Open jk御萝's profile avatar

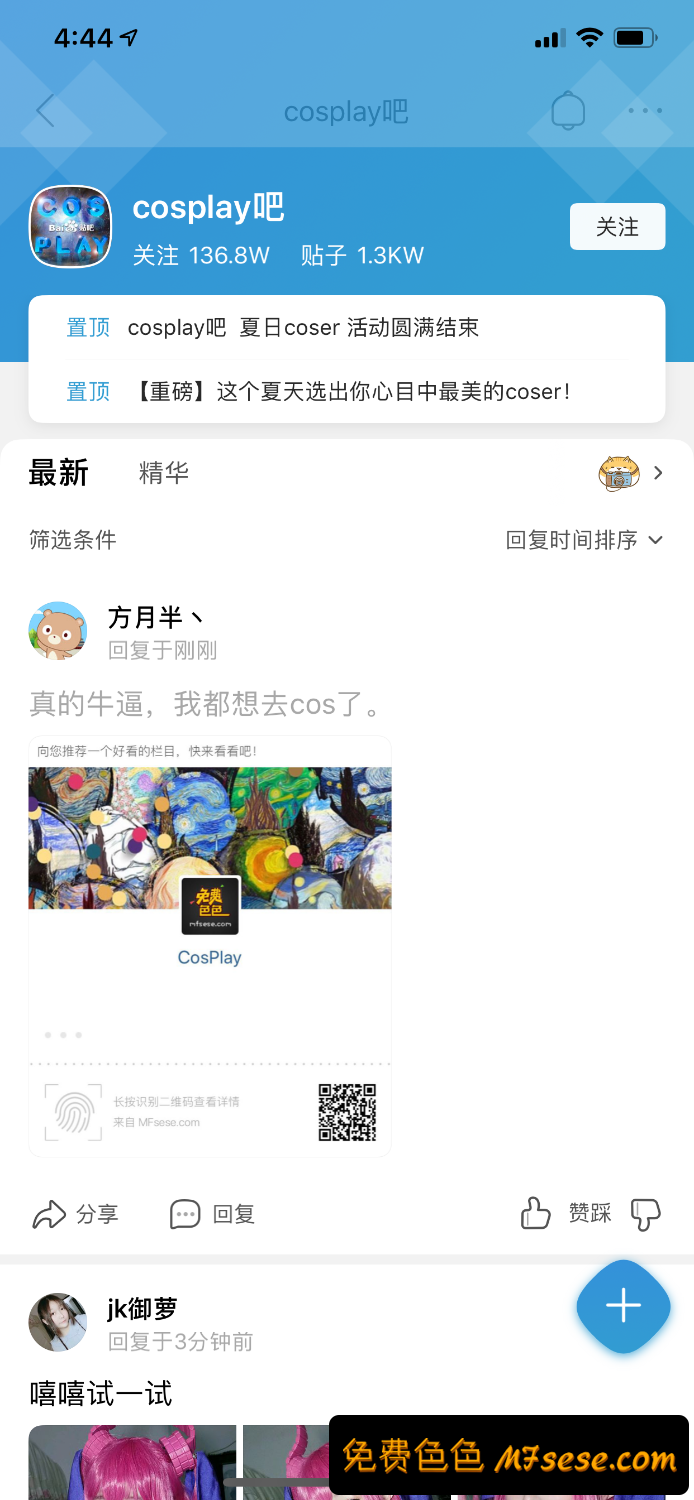[58, 1322]
